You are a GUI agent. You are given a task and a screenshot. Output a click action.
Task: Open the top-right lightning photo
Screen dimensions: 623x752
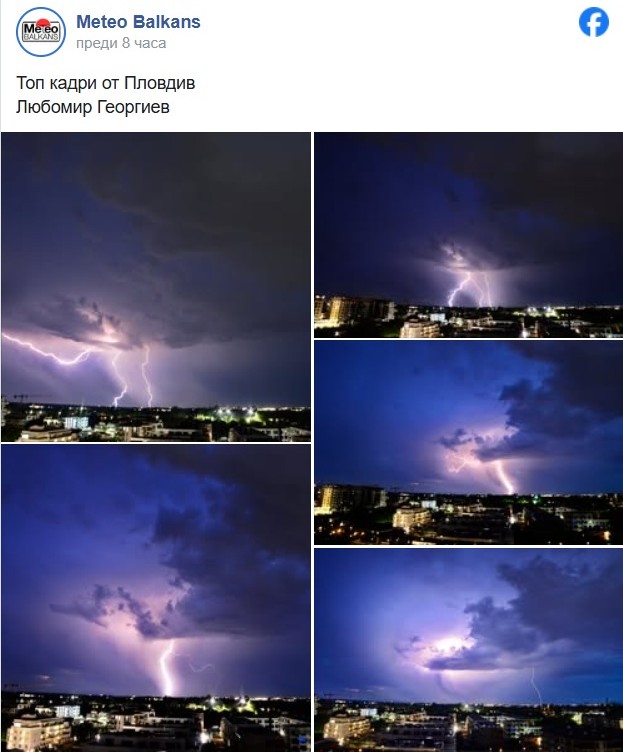(x=468, y=234)
